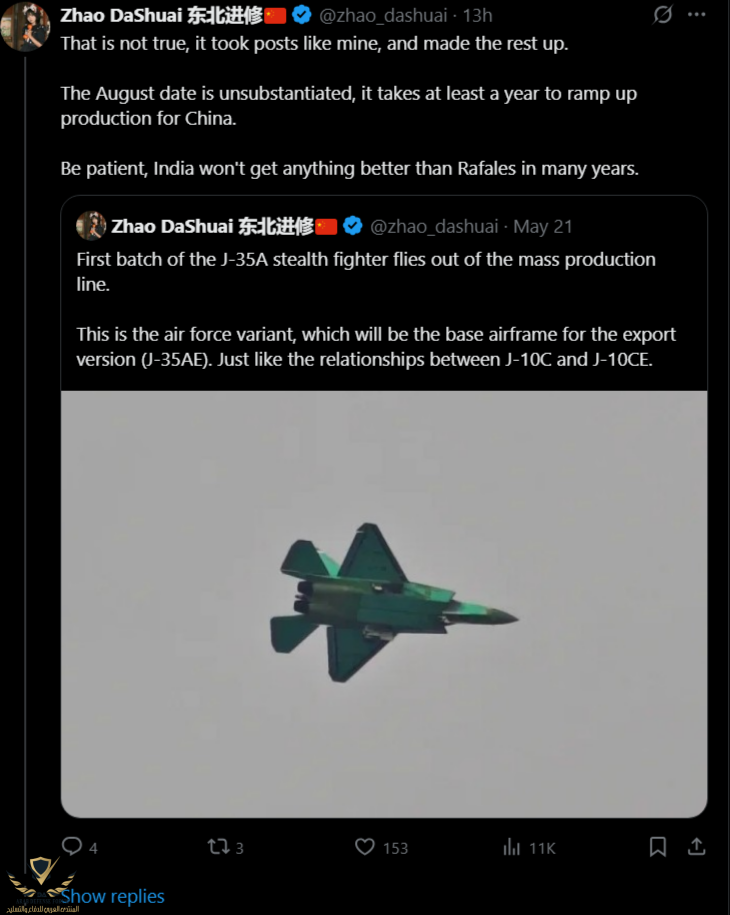The image size is (730, 915).
Task: Share this tweet
Action: coord(696,847)
